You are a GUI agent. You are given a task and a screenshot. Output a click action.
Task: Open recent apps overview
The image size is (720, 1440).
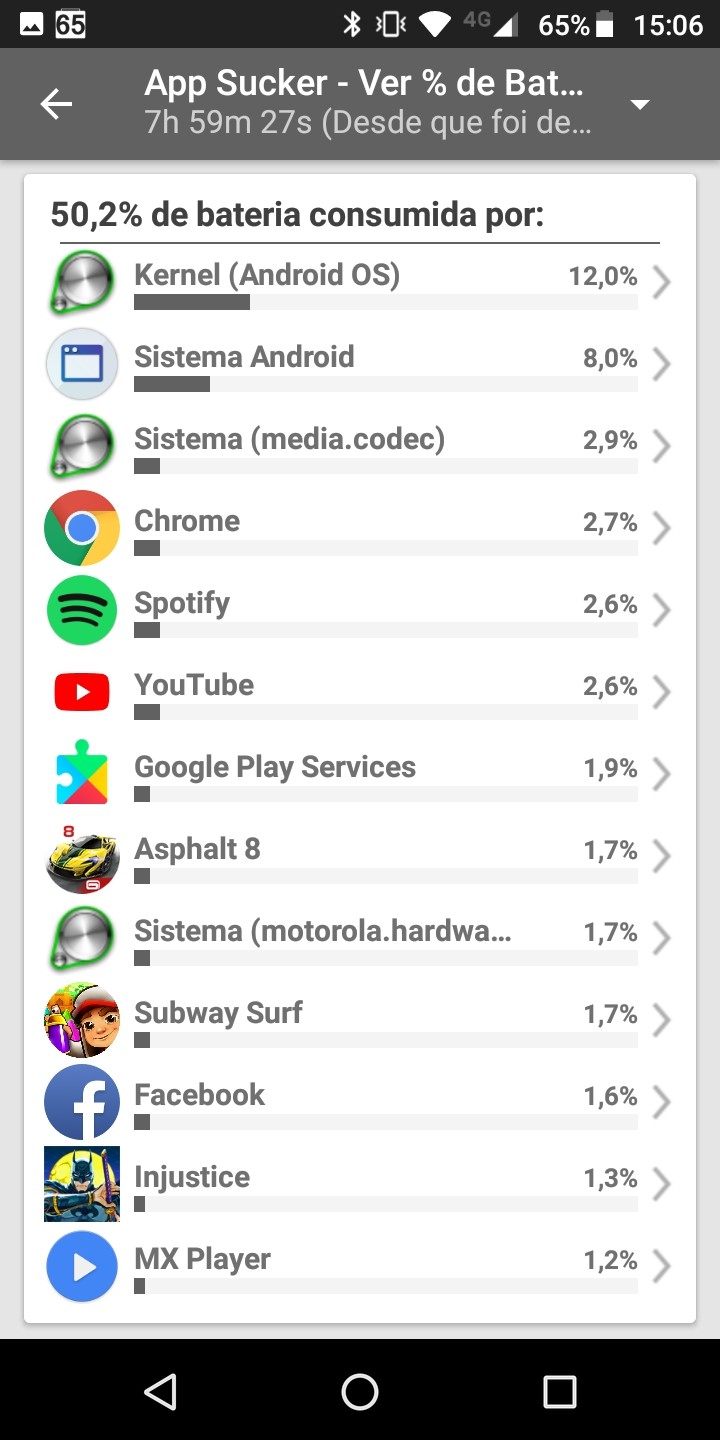(x=559, y=1391)
